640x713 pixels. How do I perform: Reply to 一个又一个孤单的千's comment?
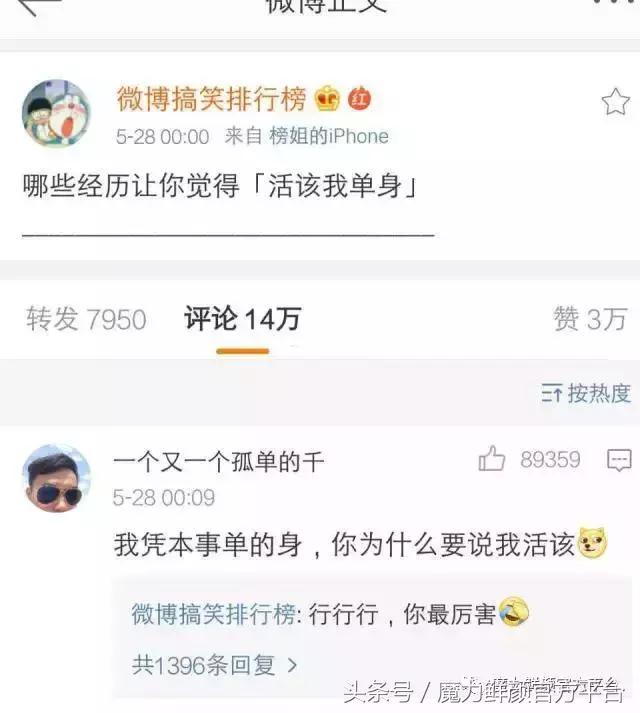pyautogui.click(x=619, y=460)
